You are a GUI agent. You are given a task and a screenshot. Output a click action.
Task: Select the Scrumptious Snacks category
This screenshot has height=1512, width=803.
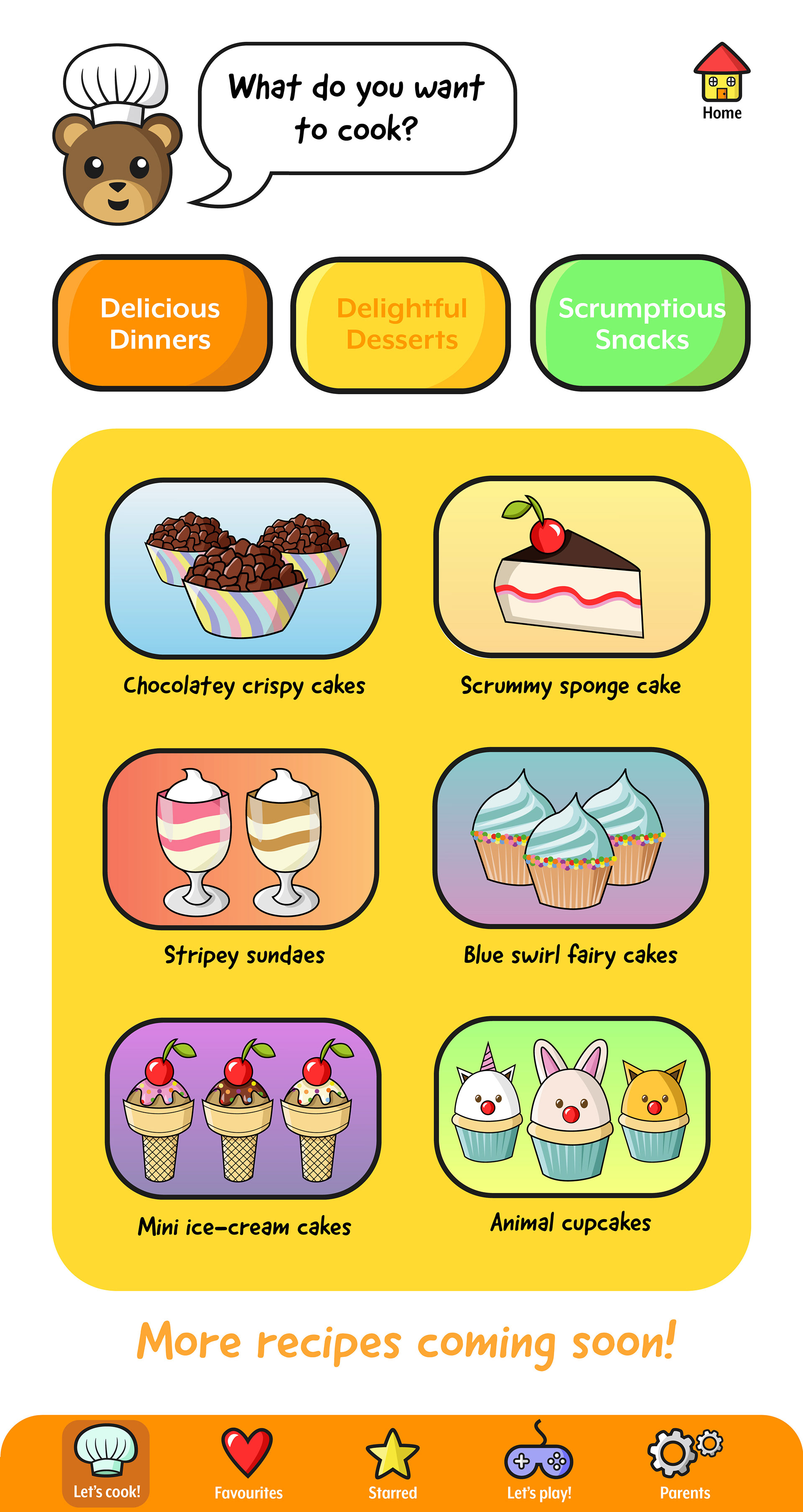tap(640, 323)
